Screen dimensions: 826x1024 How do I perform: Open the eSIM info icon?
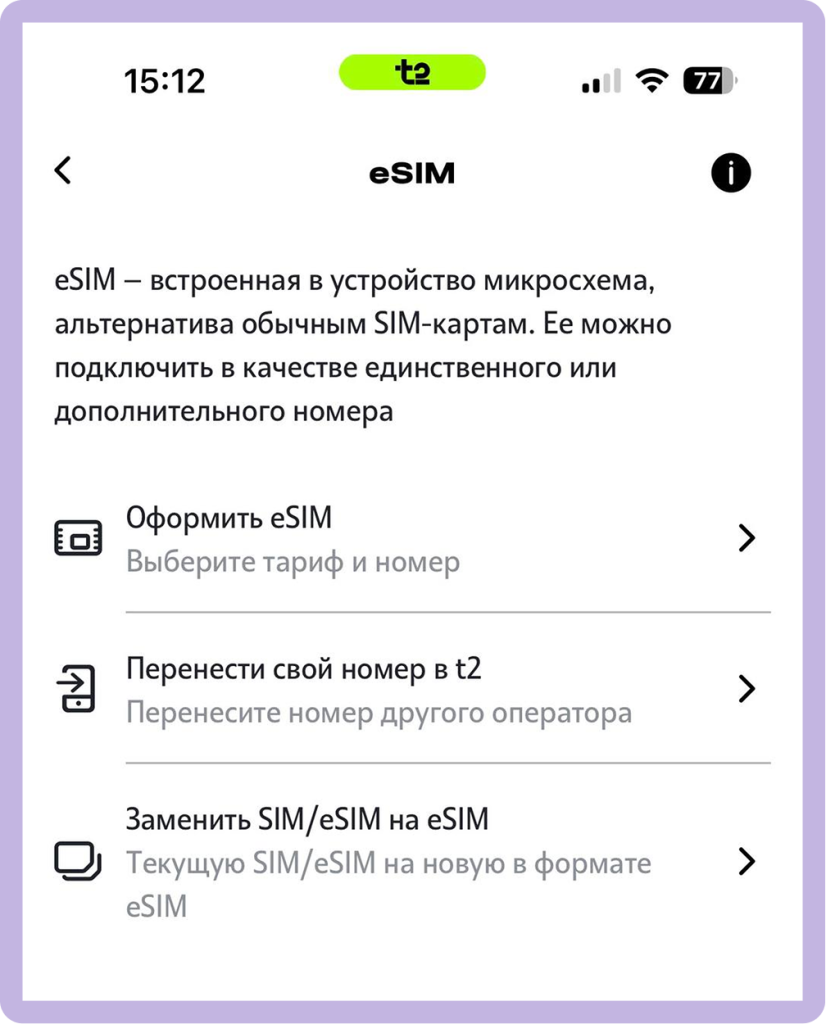tap(731, 173)
